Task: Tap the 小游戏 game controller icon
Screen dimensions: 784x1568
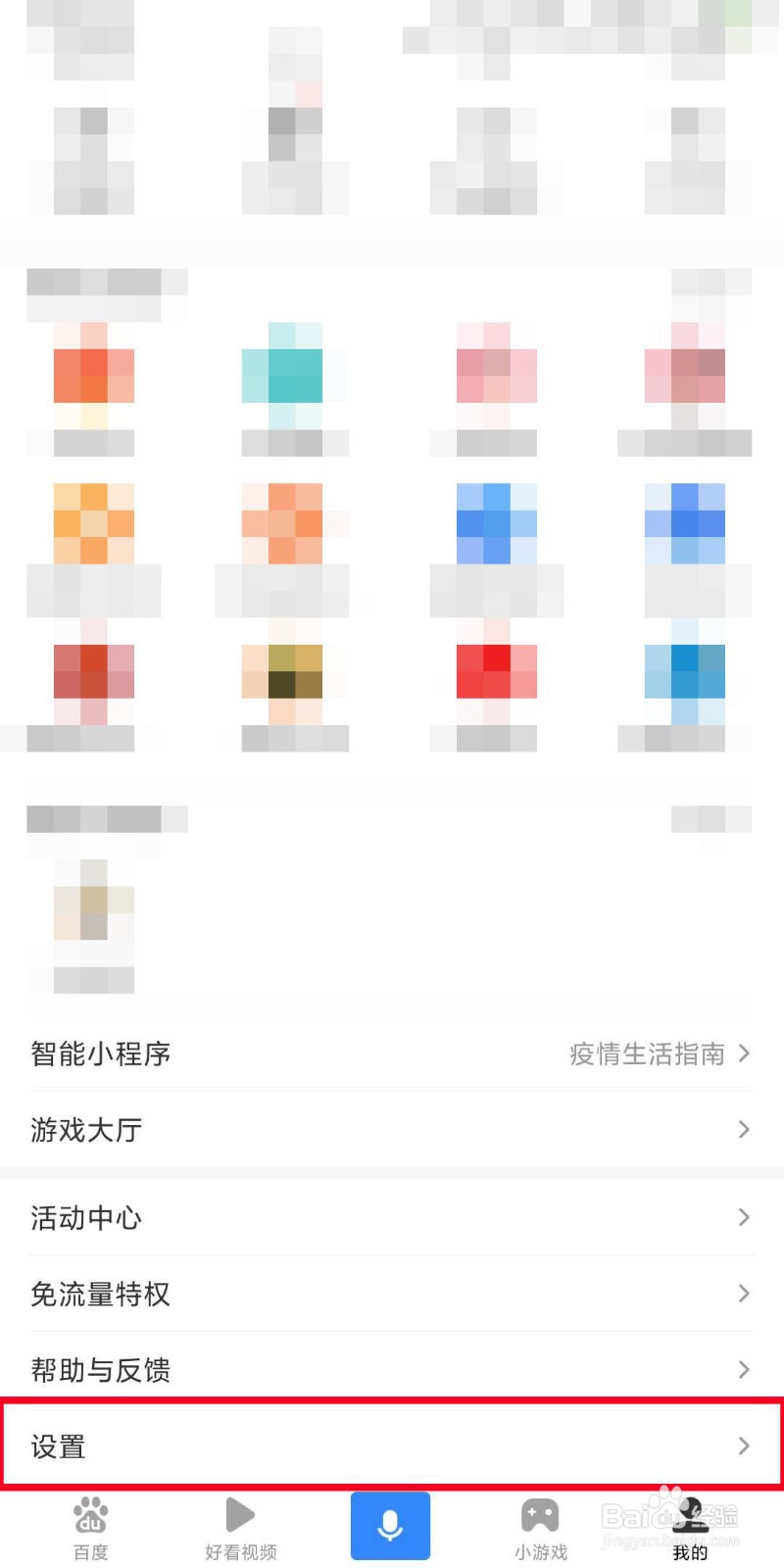Action: tap(540, 1514)
